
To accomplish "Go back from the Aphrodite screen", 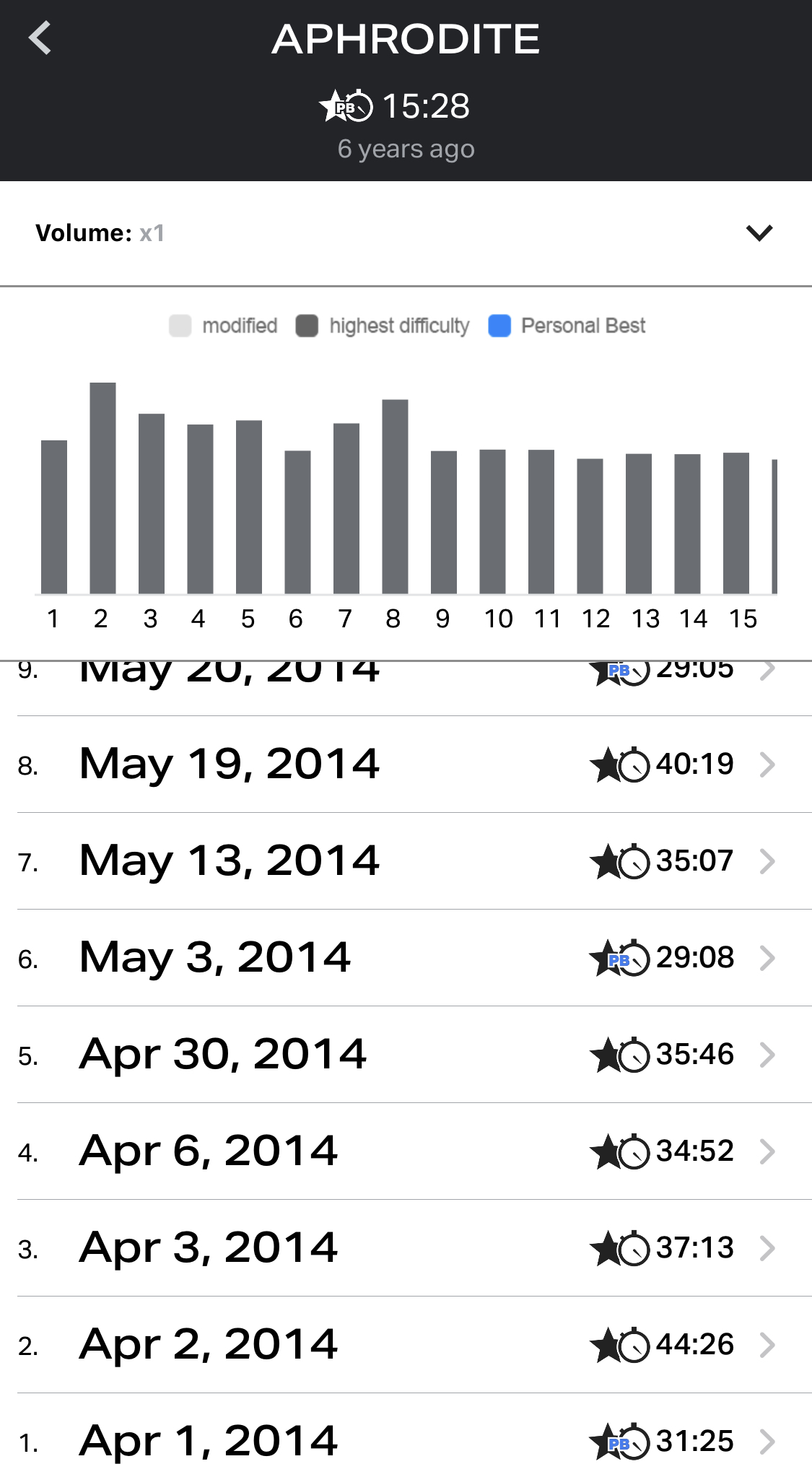I will point(40,38).
